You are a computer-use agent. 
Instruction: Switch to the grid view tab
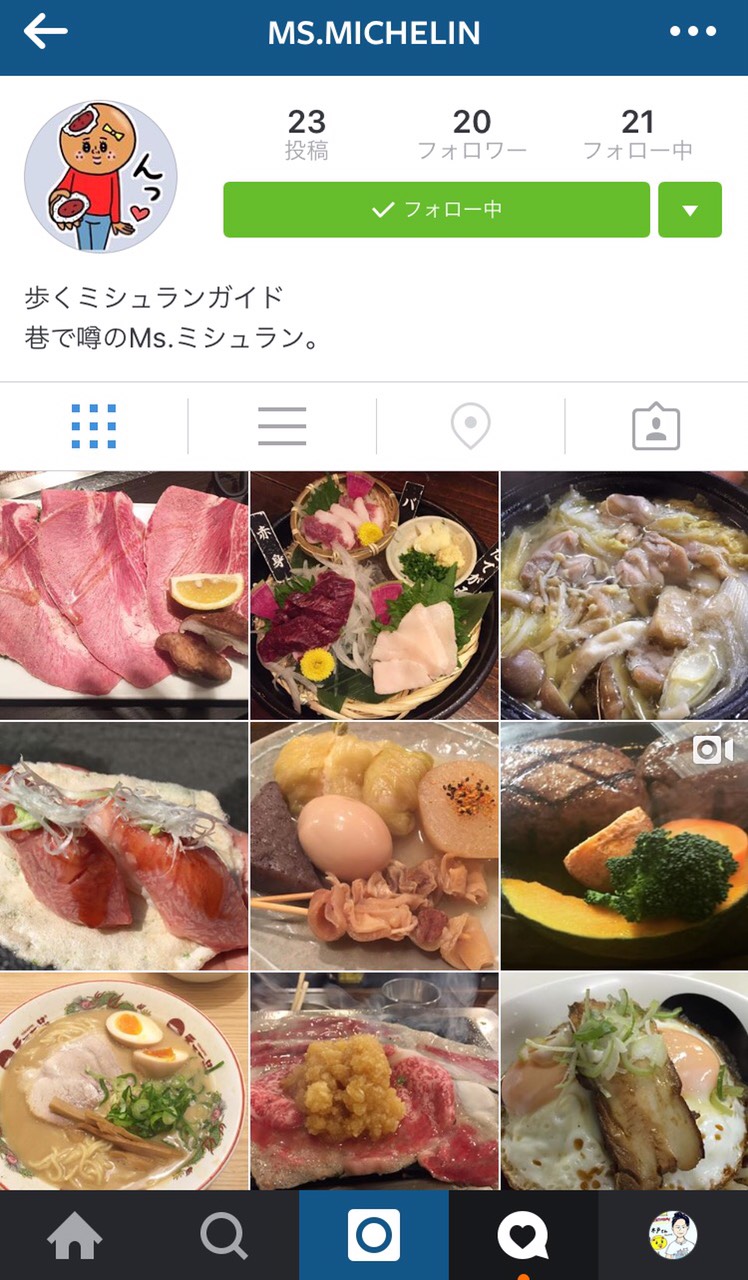94,427
